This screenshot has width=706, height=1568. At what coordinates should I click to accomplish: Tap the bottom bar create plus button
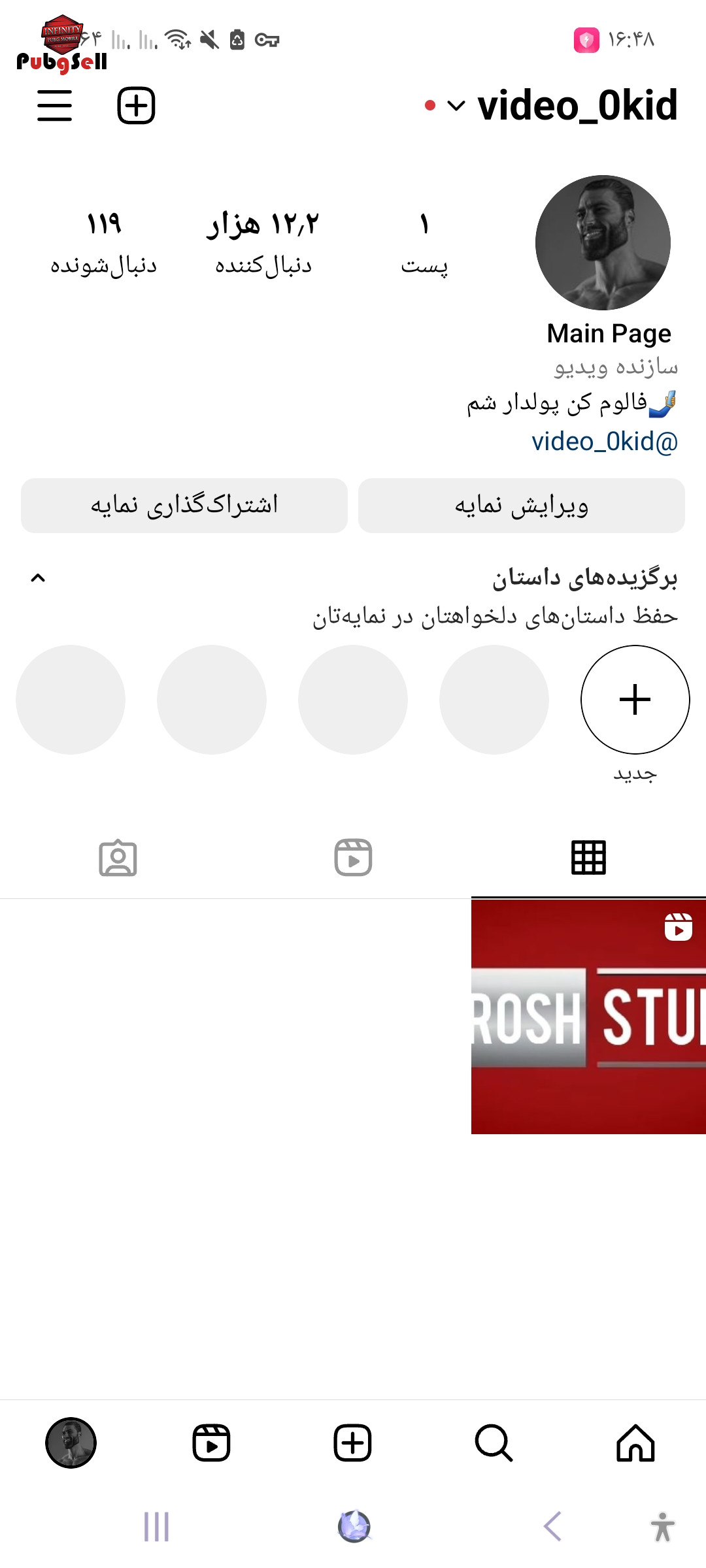pos(353,1443)
